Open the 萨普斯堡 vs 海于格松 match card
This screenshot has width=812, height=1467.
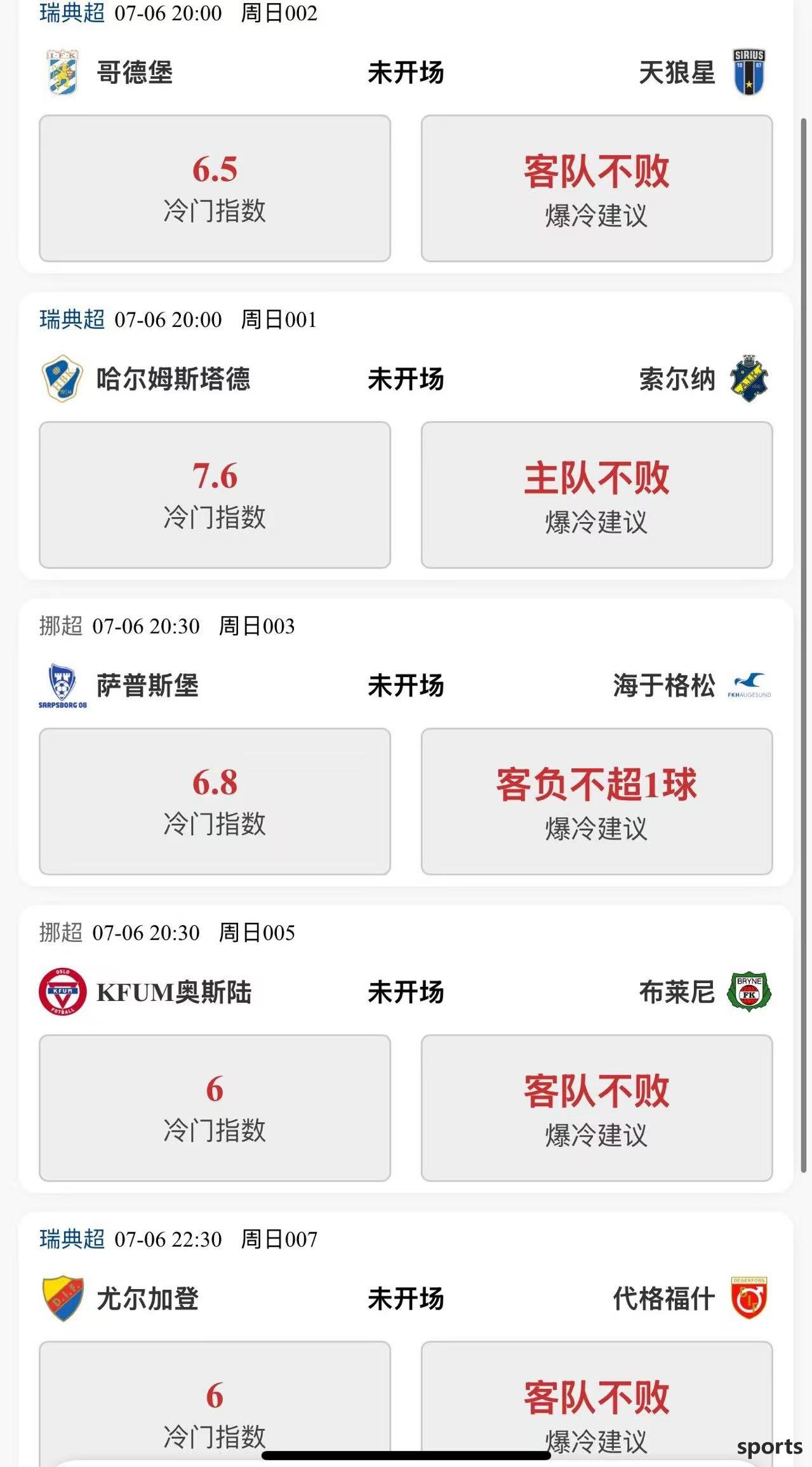pos(406,742)
